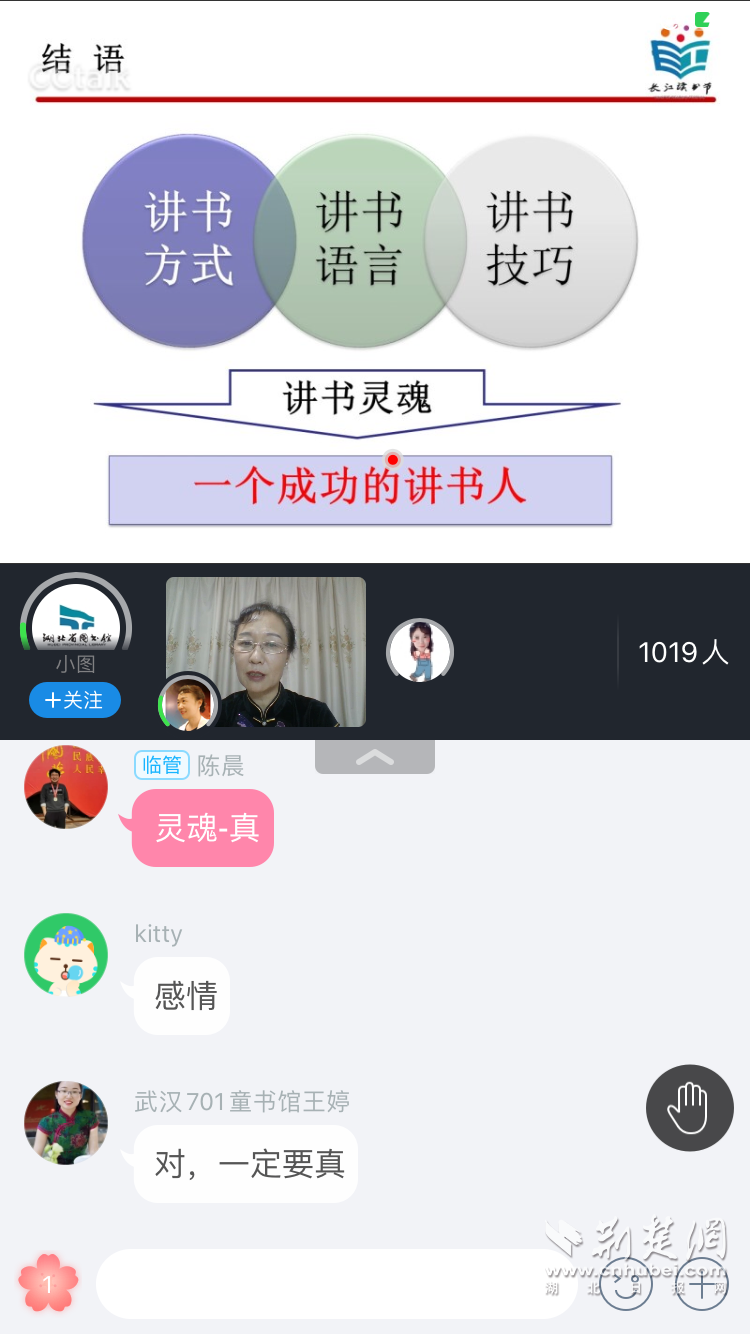Open the presenter's camera video
Viewport: 750px width, 1334px height.
click(x=266, y=650)
